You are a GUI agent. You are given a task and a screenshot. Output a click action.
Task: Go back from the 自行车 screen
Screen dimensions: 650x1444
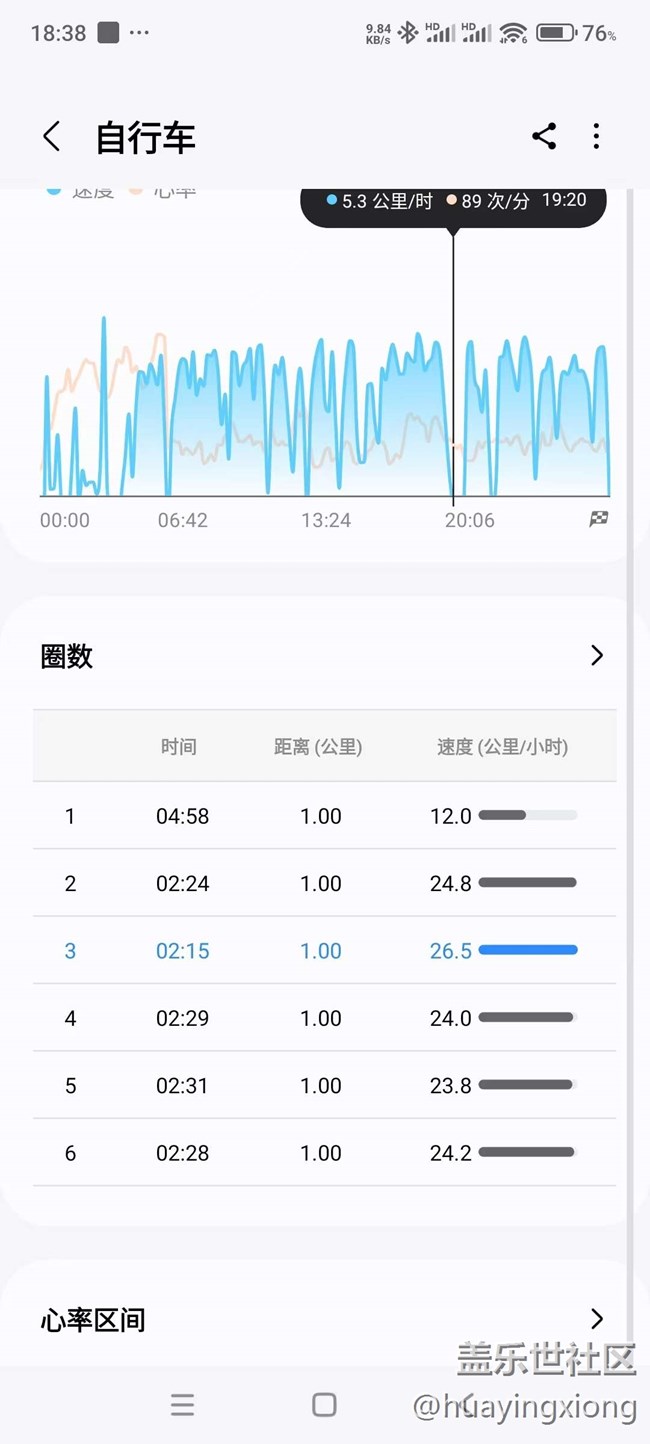[x=52, y=137]
